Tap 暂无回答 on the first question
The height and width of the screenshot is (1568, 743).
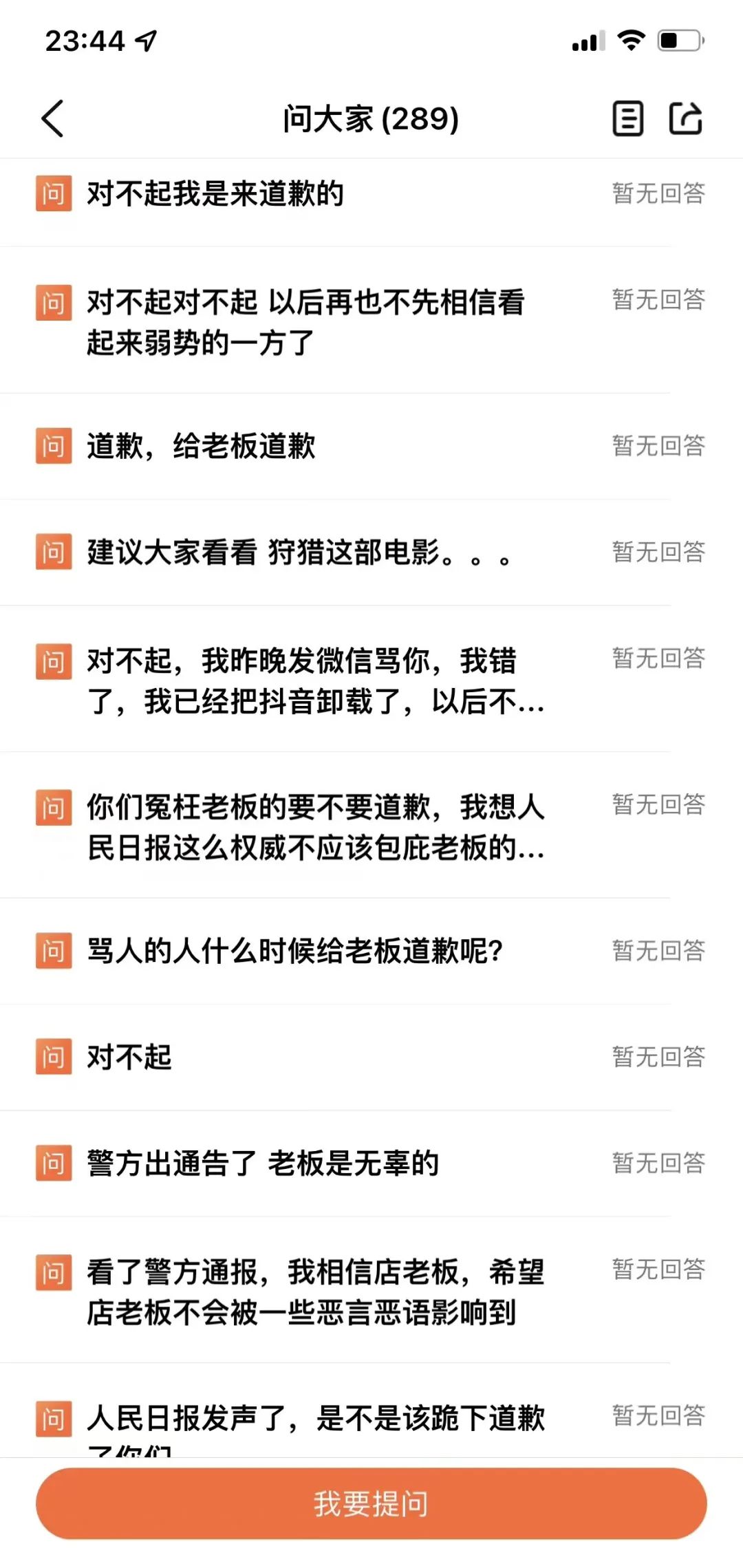click(x=657, y=193)
